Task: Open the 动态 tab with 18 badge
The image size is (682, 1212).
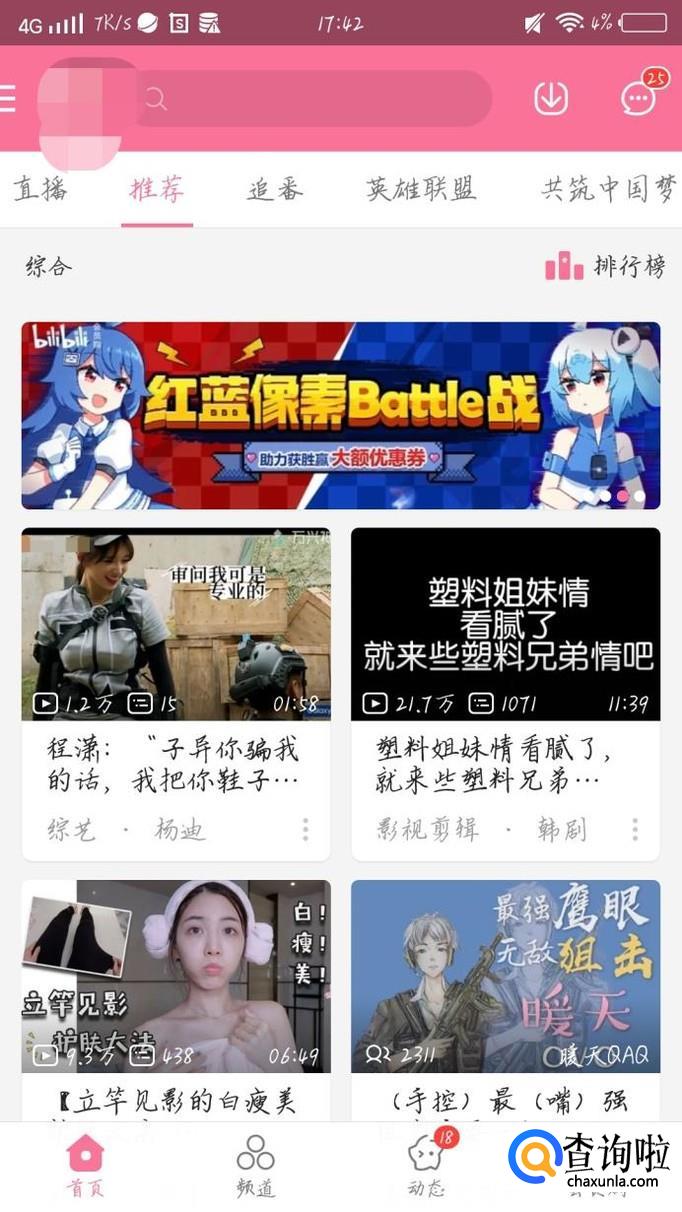Action: pos(426,1166)
